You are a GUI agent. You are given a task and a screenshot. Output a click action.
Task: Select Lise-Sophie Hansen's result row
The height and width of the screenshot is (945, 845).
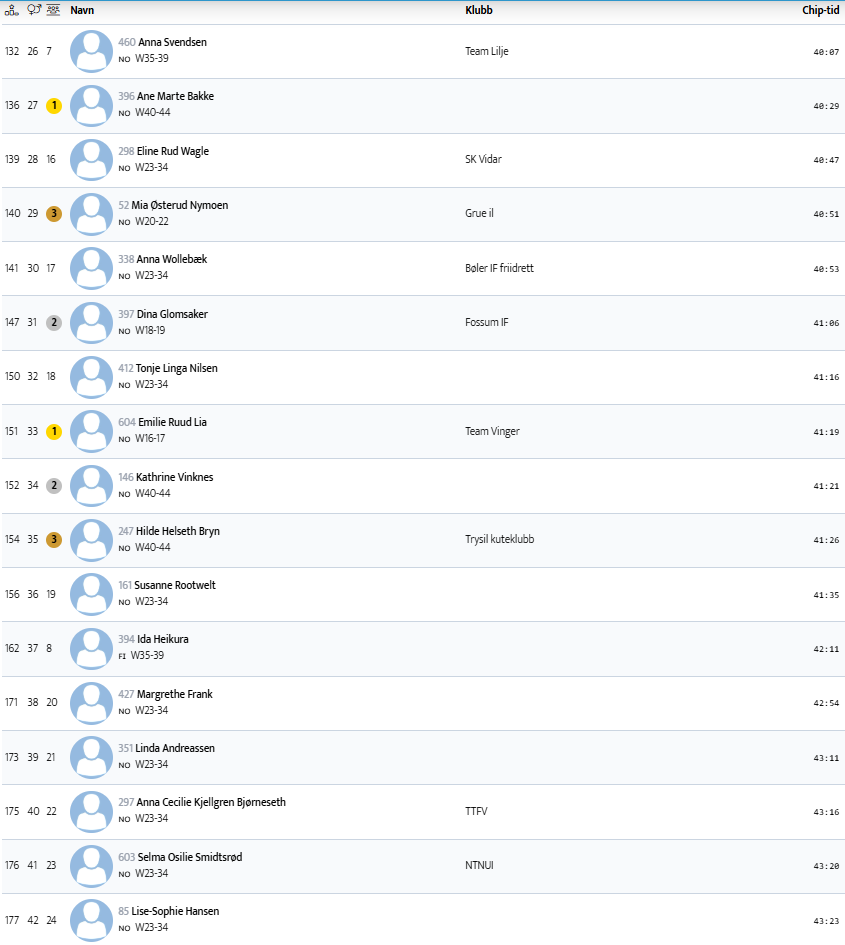(x=175, y=911)
